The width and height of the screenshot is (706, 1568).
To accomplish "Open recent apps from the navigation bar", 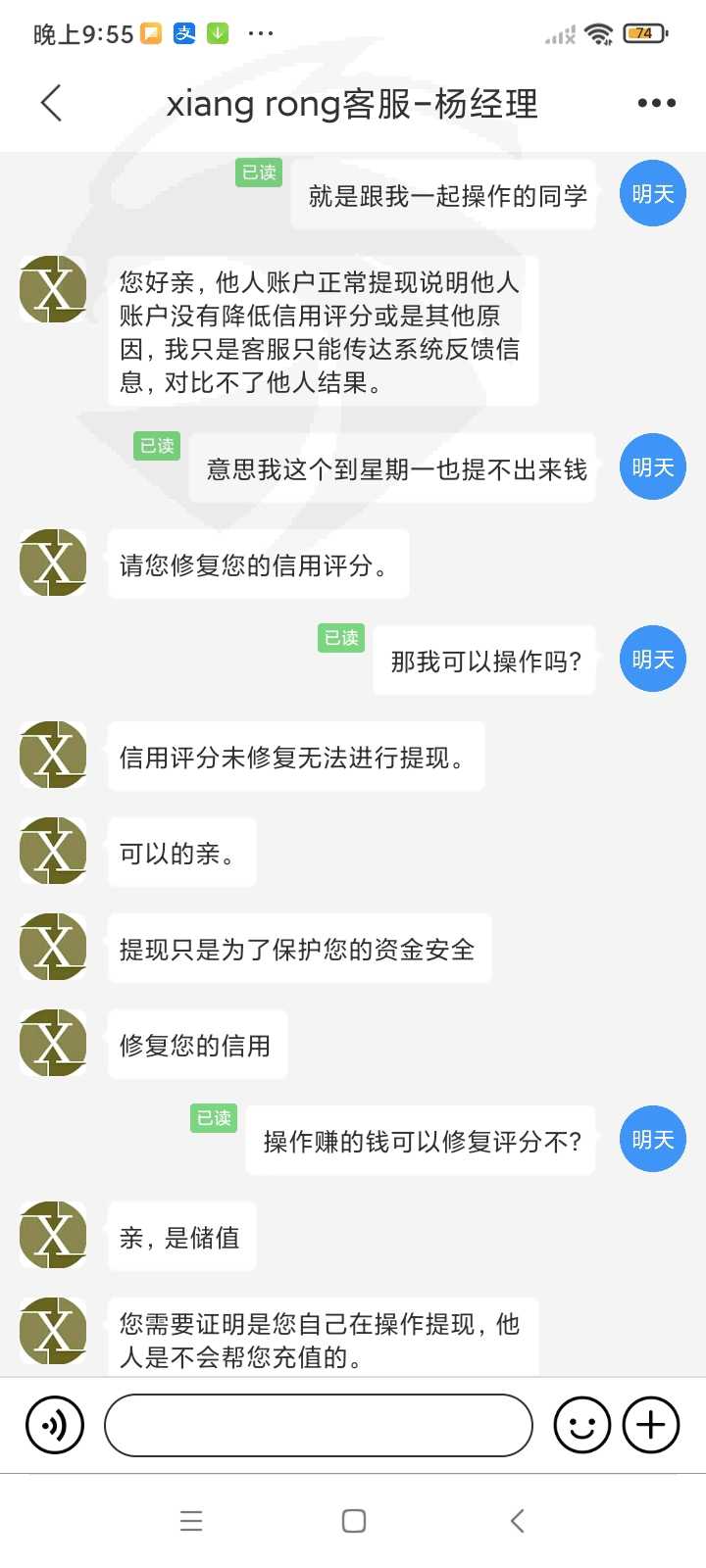I will [191, 1521].
